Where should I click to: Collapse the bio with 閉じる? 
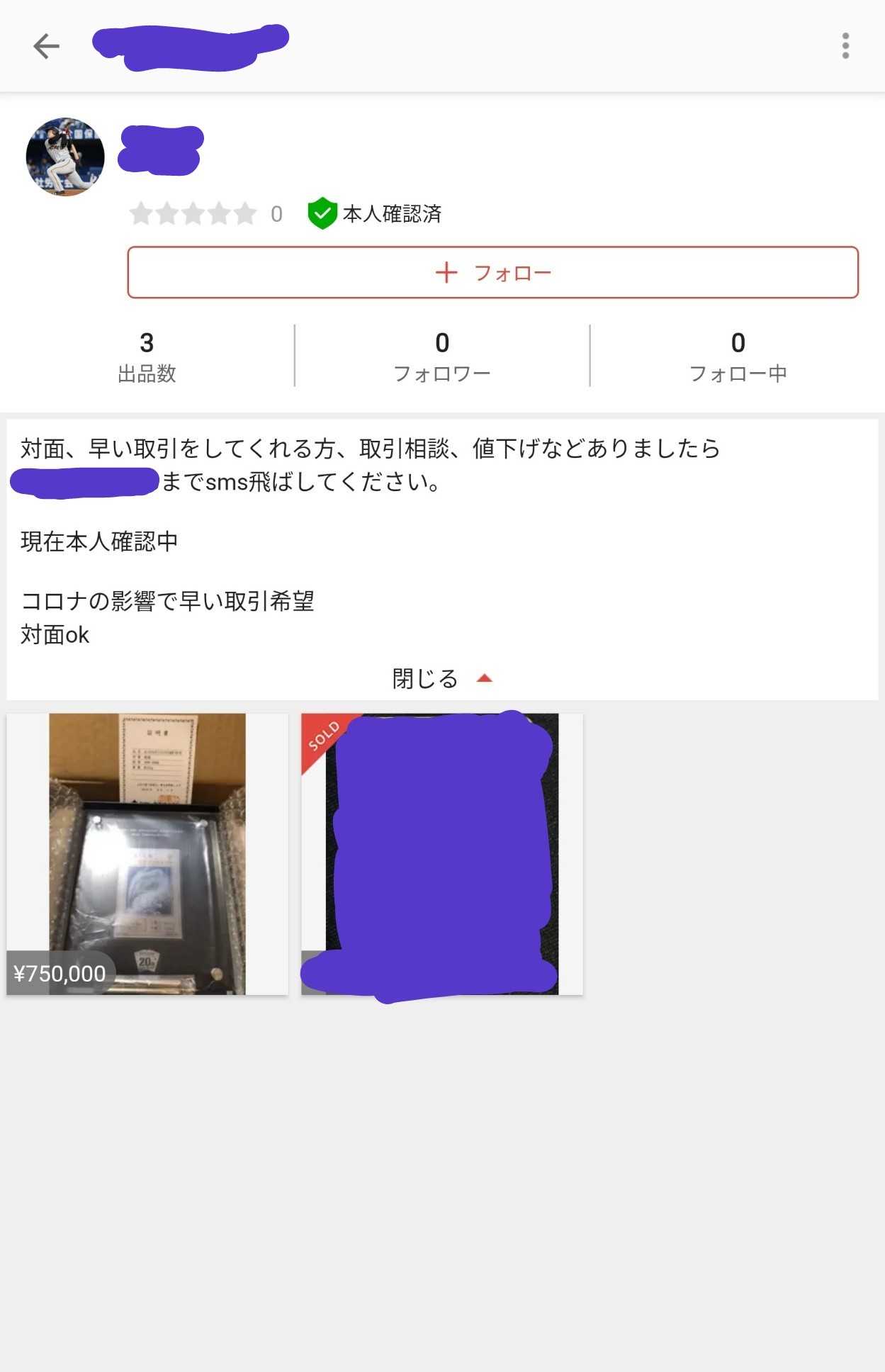click(x=424, y=678)
